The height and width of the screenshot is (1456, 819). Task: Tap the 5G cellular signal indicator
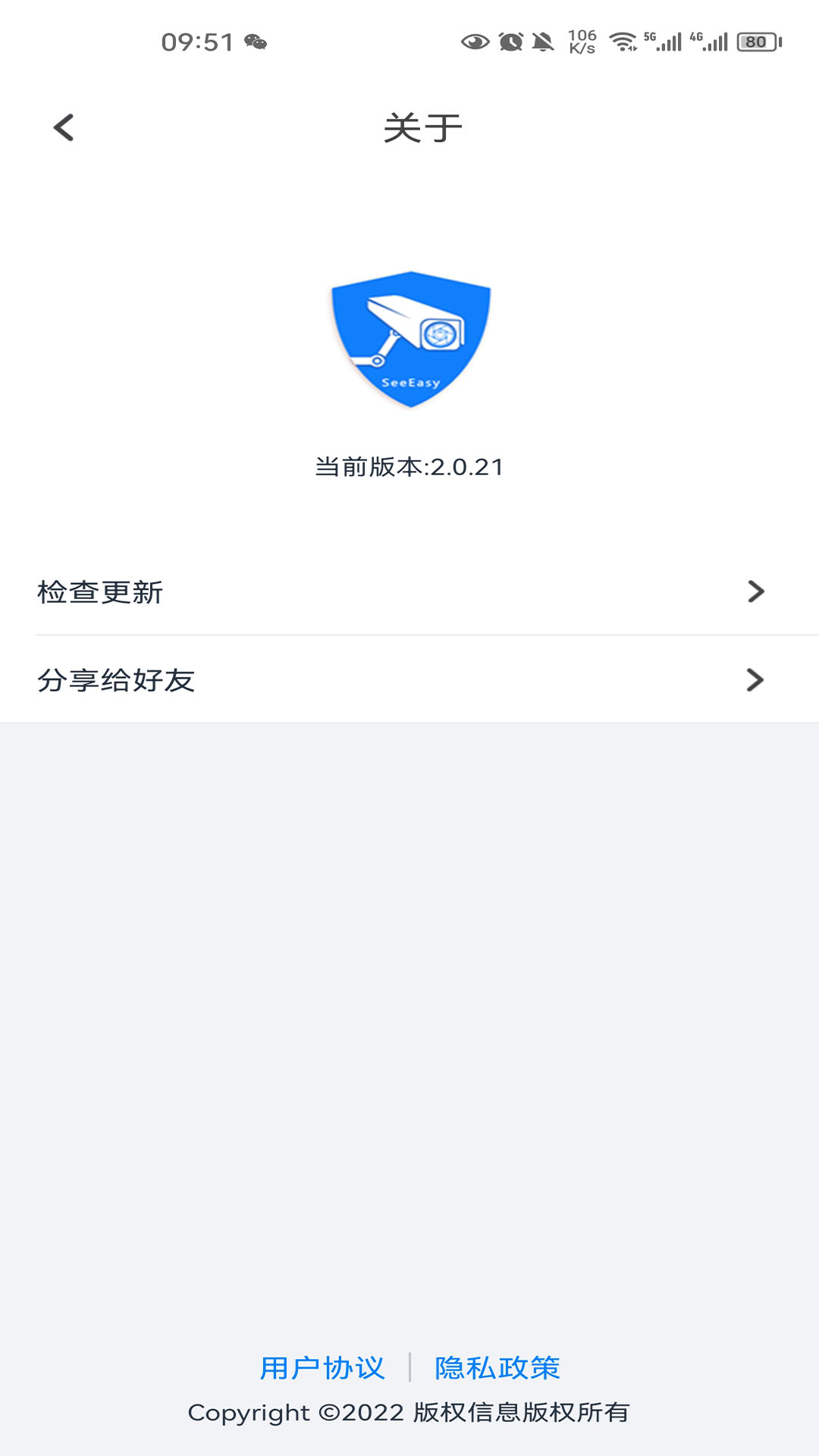tap(662, 42)
